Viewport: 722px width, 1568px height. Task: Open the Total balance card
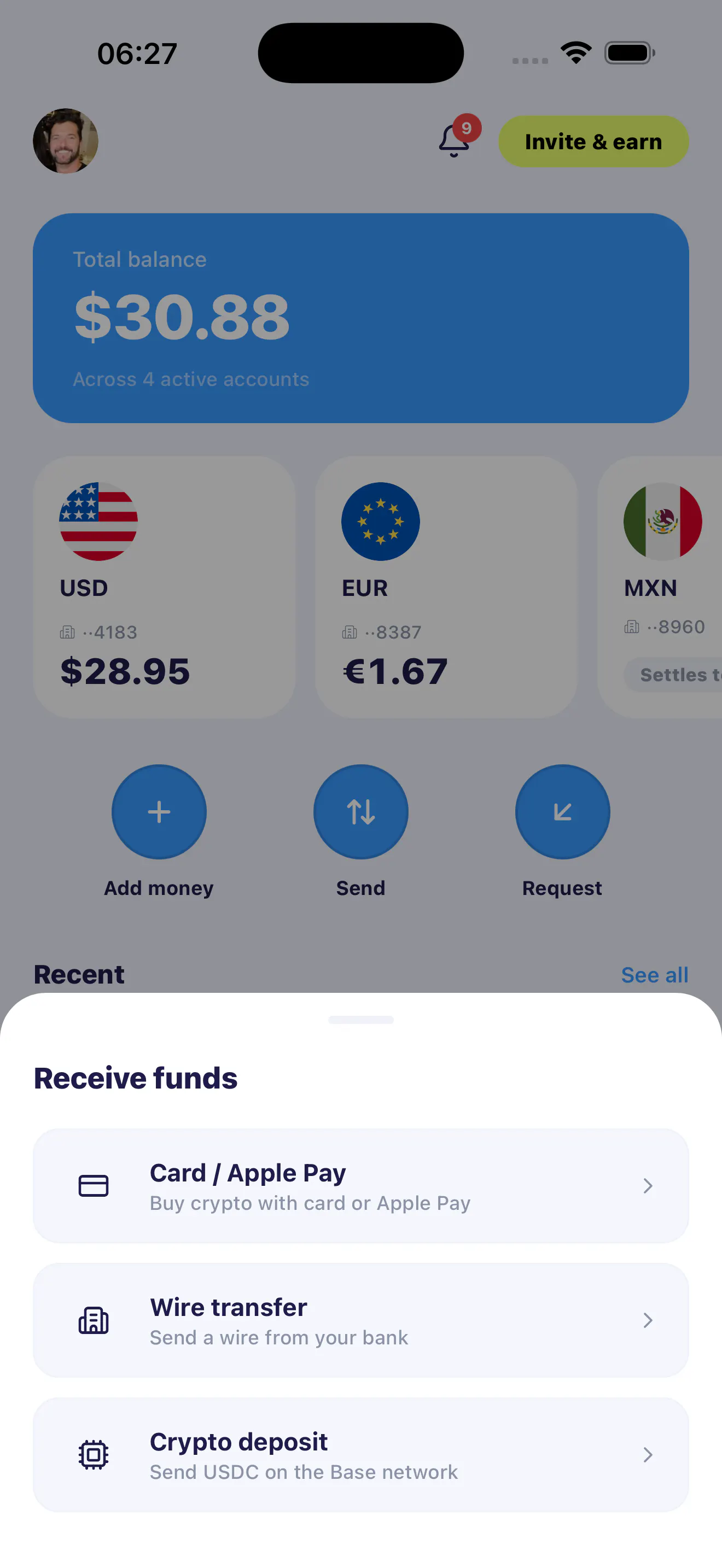click(361, 318)
